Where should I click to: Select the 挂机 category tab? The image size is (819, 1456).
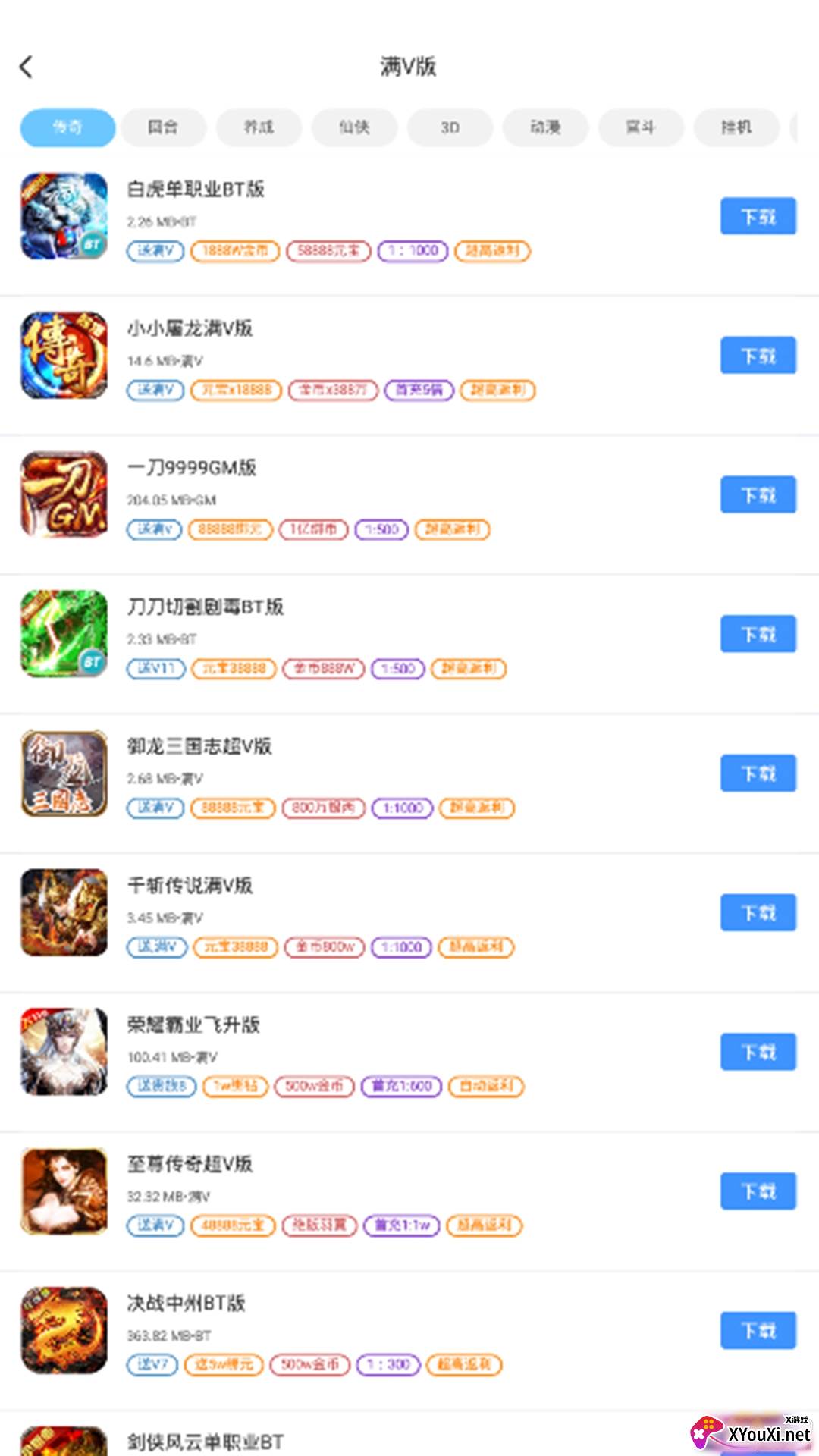click(736, 127)
